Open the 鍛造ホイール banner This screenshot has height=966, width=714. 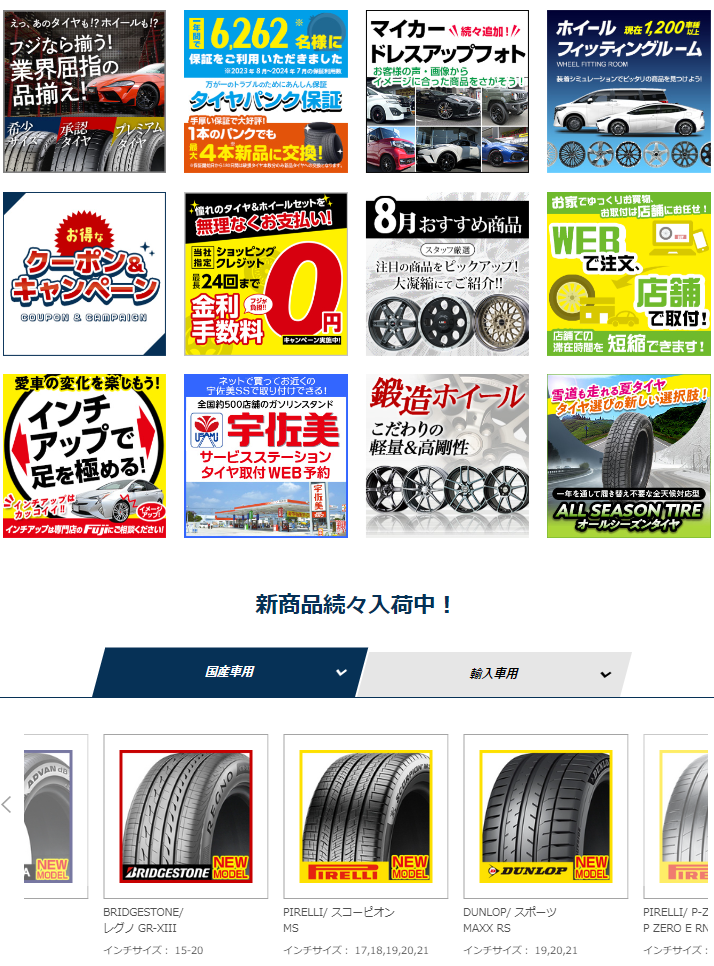click(x=447, y=456)
